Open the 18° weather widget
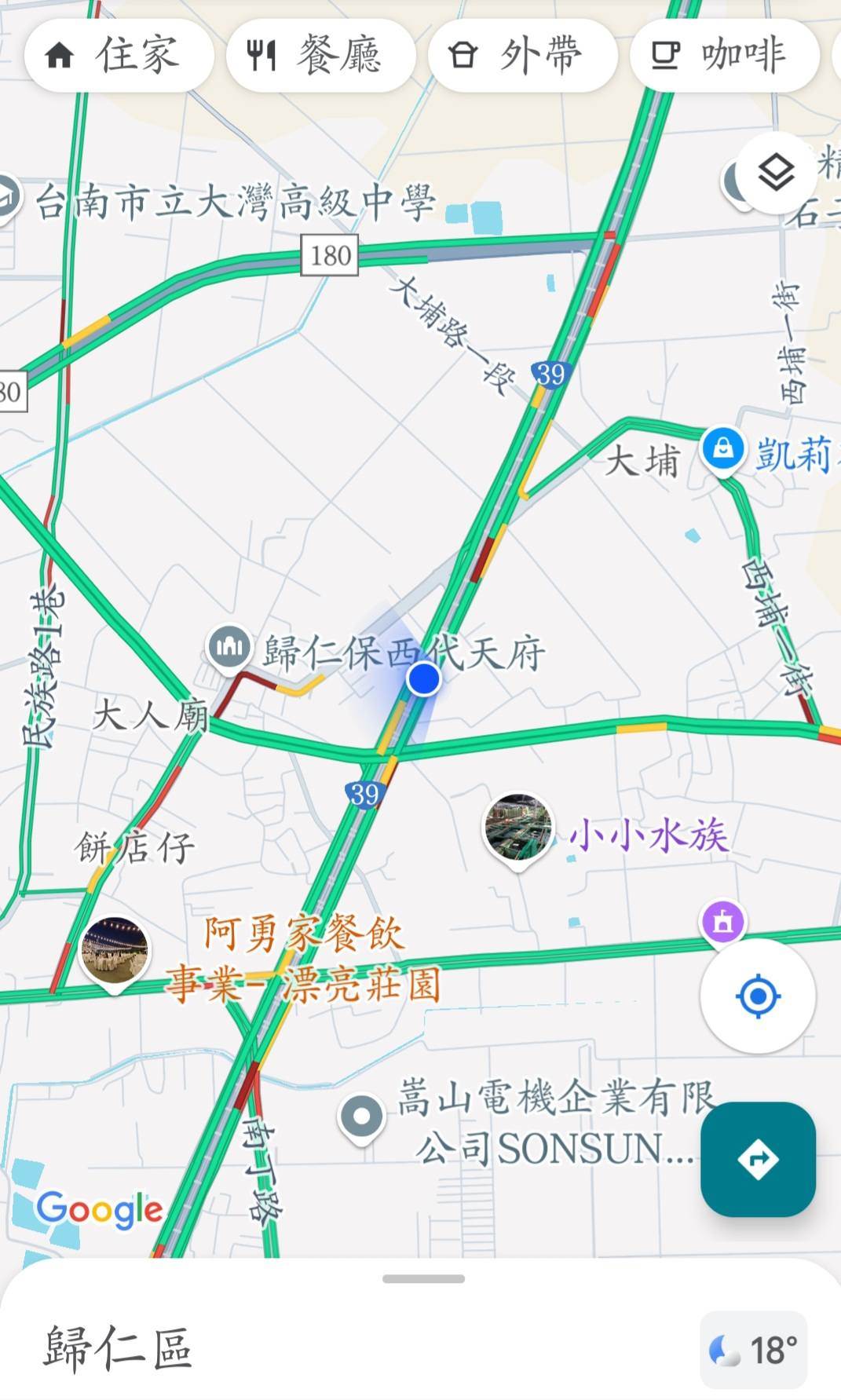This screenshot has width=841, height=1400. (x=753, y=1350)
